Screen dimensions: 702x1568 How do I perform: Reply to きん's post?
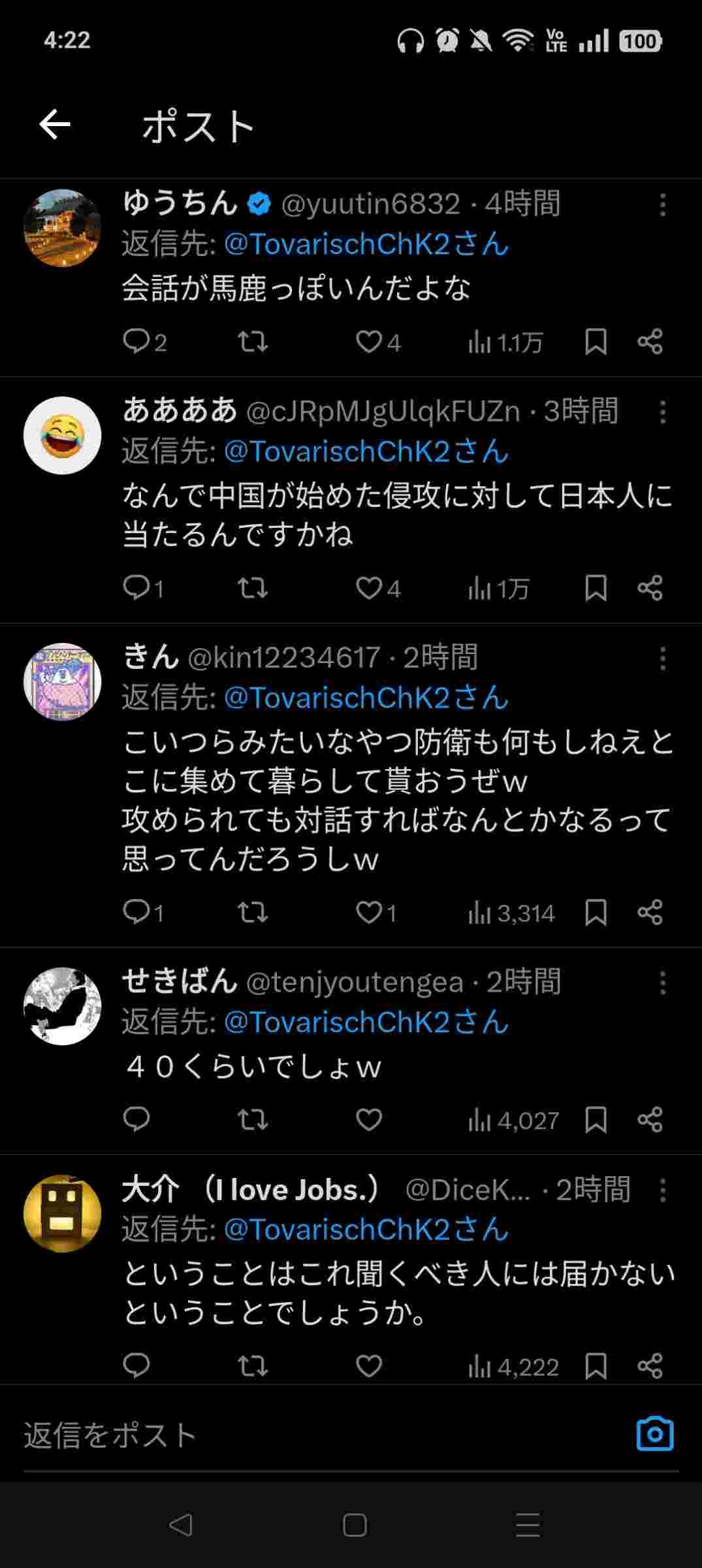point(136,912)
